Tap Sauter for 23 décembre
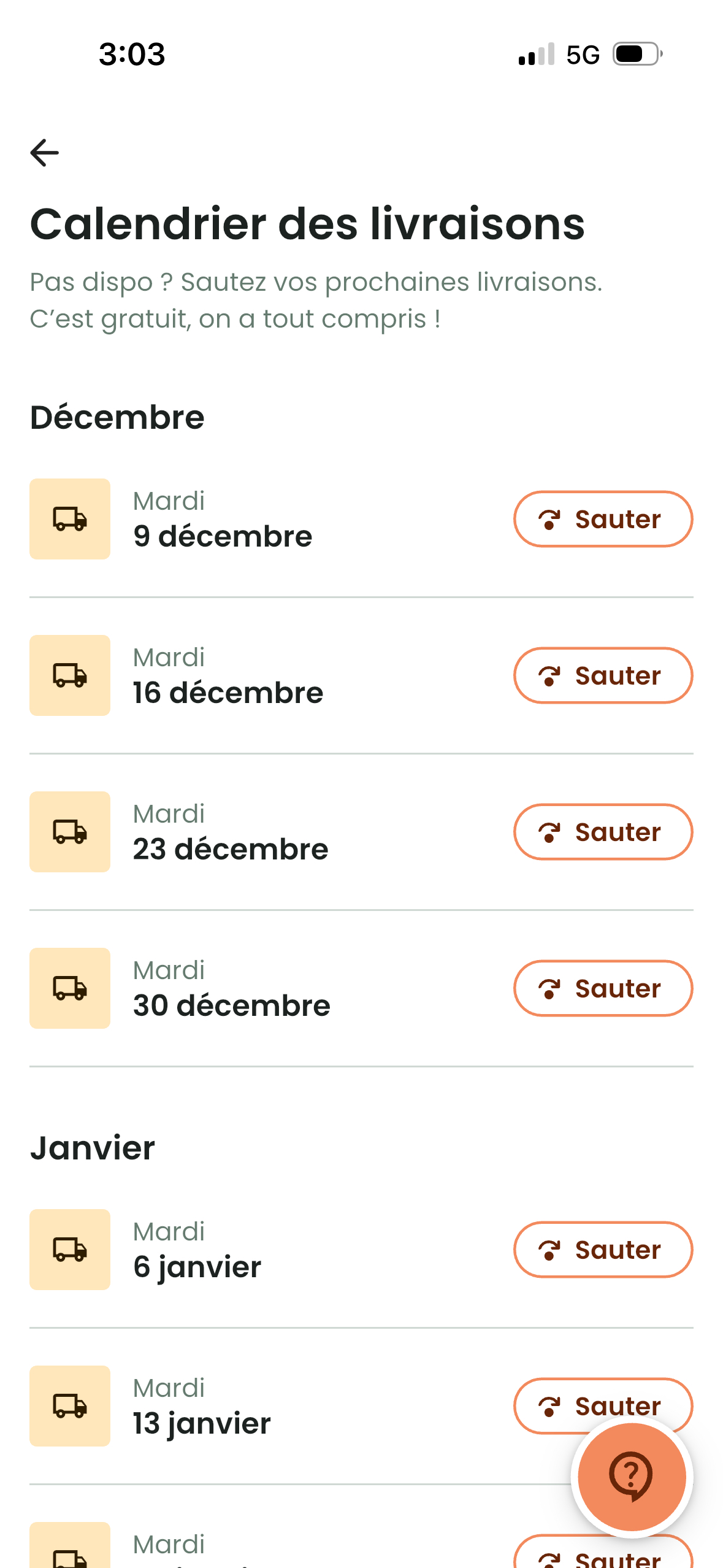The width and height of the screenshot is (723, 1568). tap(603, 832)
